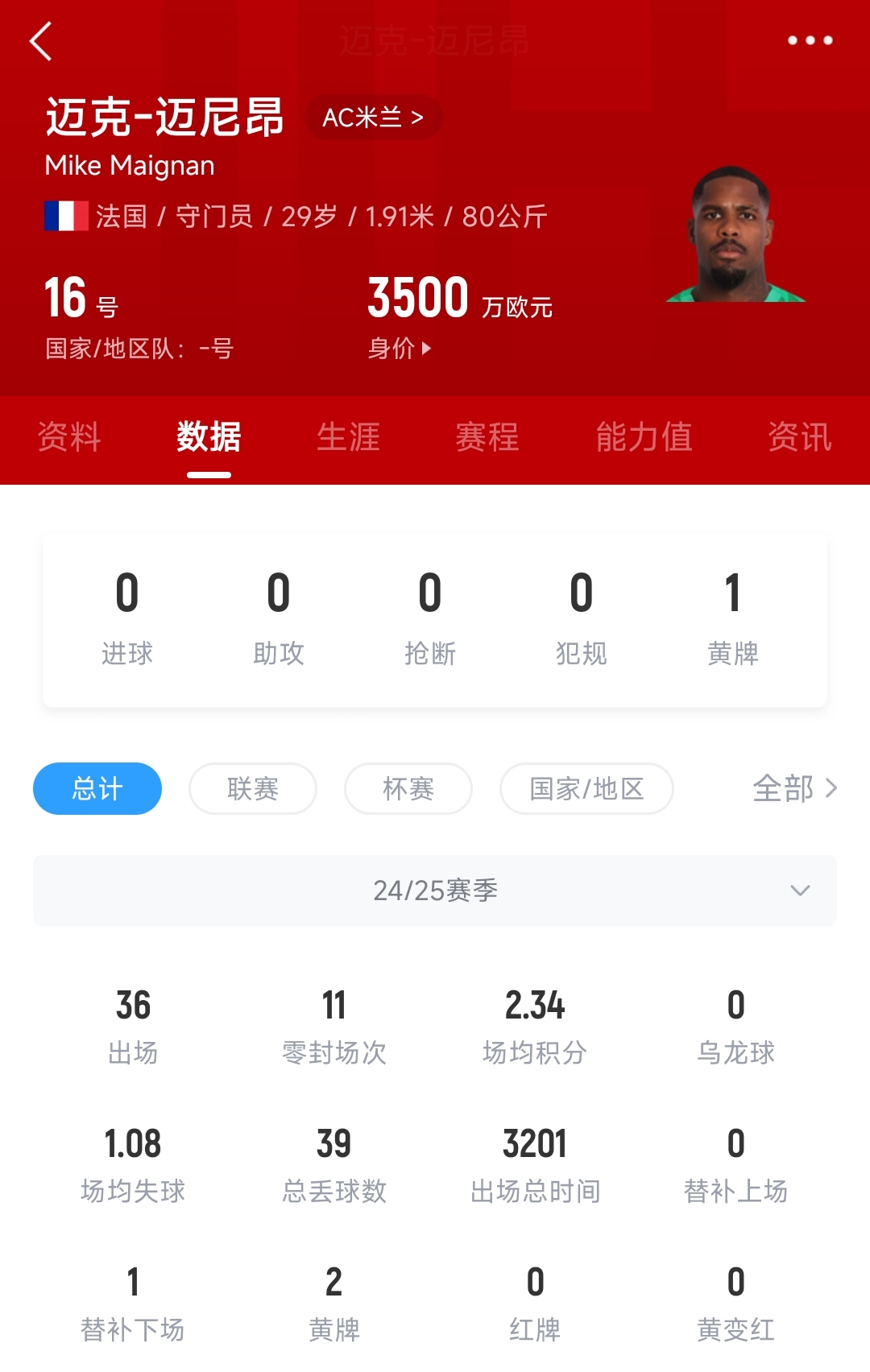Open the 全部 competitions list
The height and width of the screenshot is (1372, 870).
(x=794, y=788)
